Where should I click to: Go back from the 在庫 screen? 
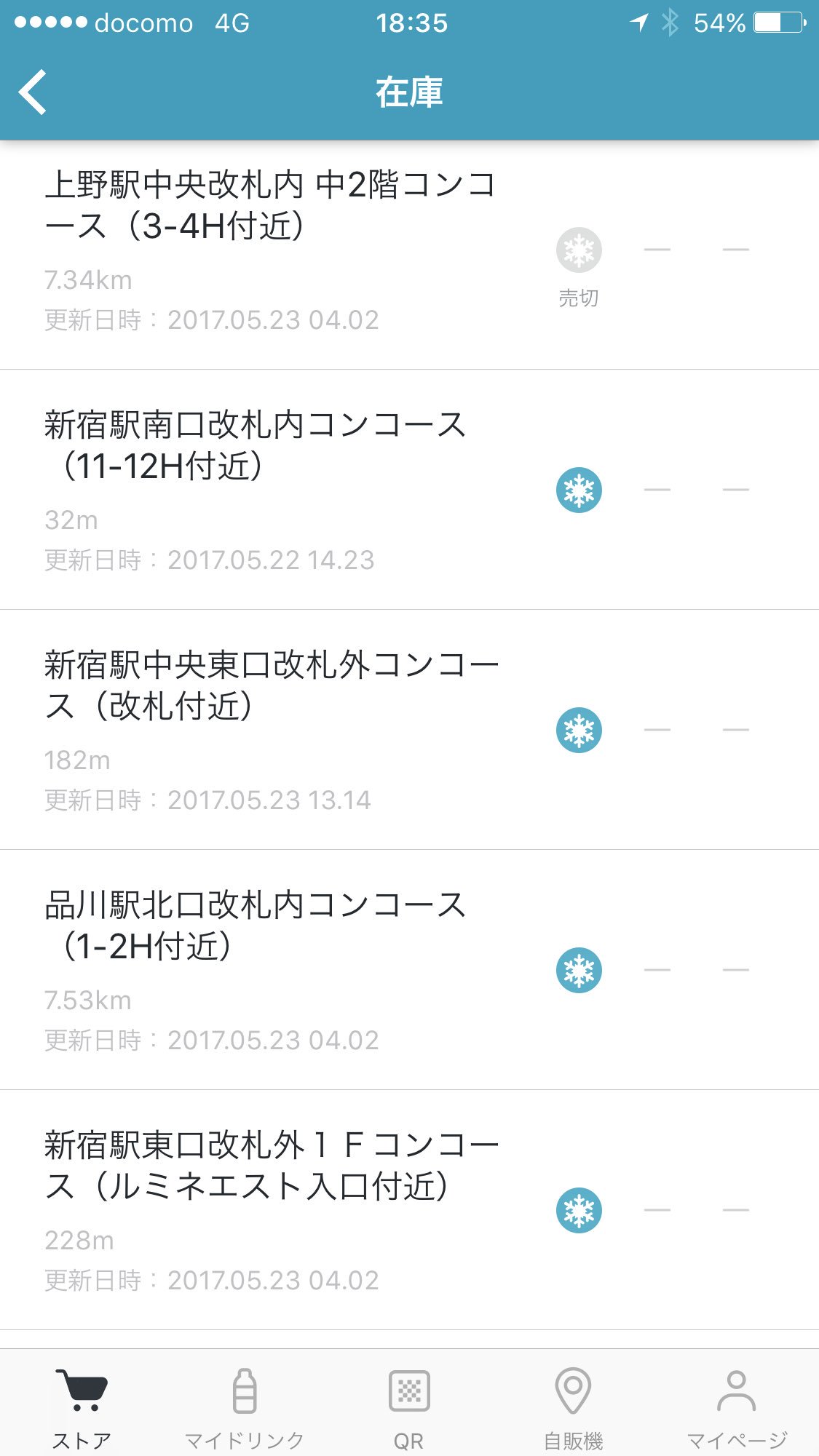coord(33,92)
